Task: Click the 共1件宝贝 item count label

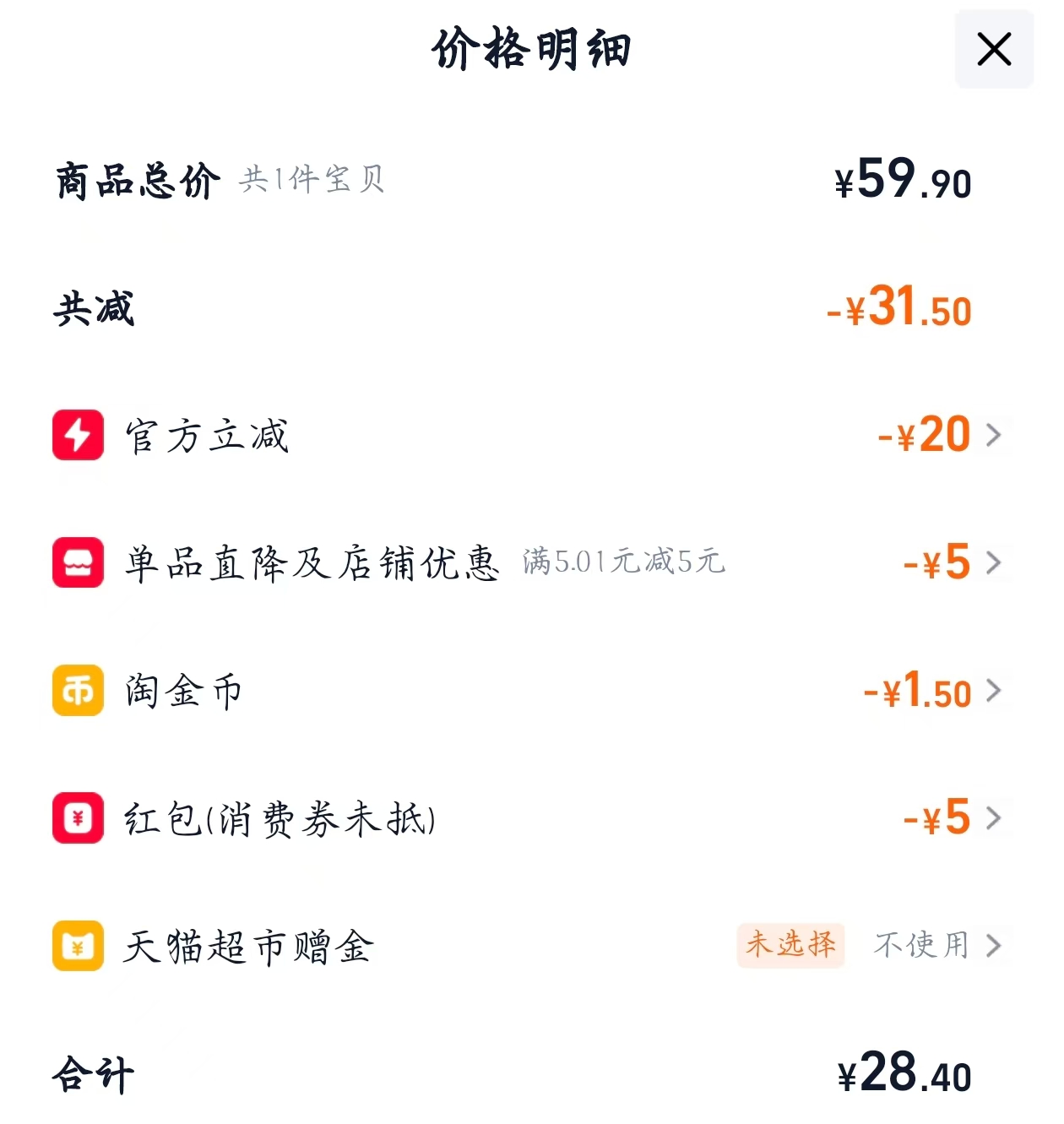Action: [312, 182]
